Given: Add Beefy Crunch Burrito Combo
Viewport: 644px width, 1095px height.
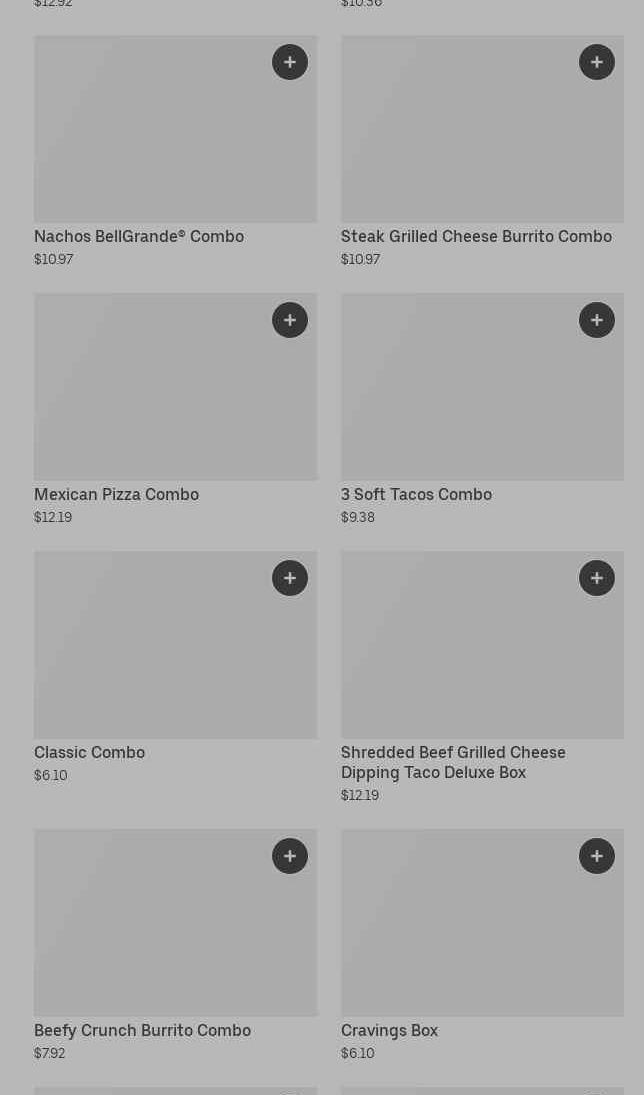Looking at the screenshot, I should pyautogui.click(x=290, y=856).
